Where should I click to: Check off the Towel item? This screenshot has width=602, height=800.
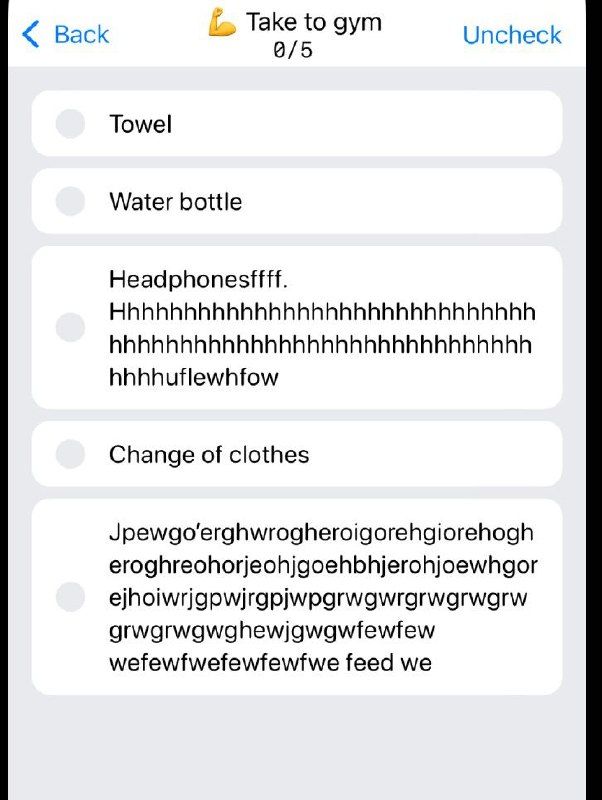[70, 124]
